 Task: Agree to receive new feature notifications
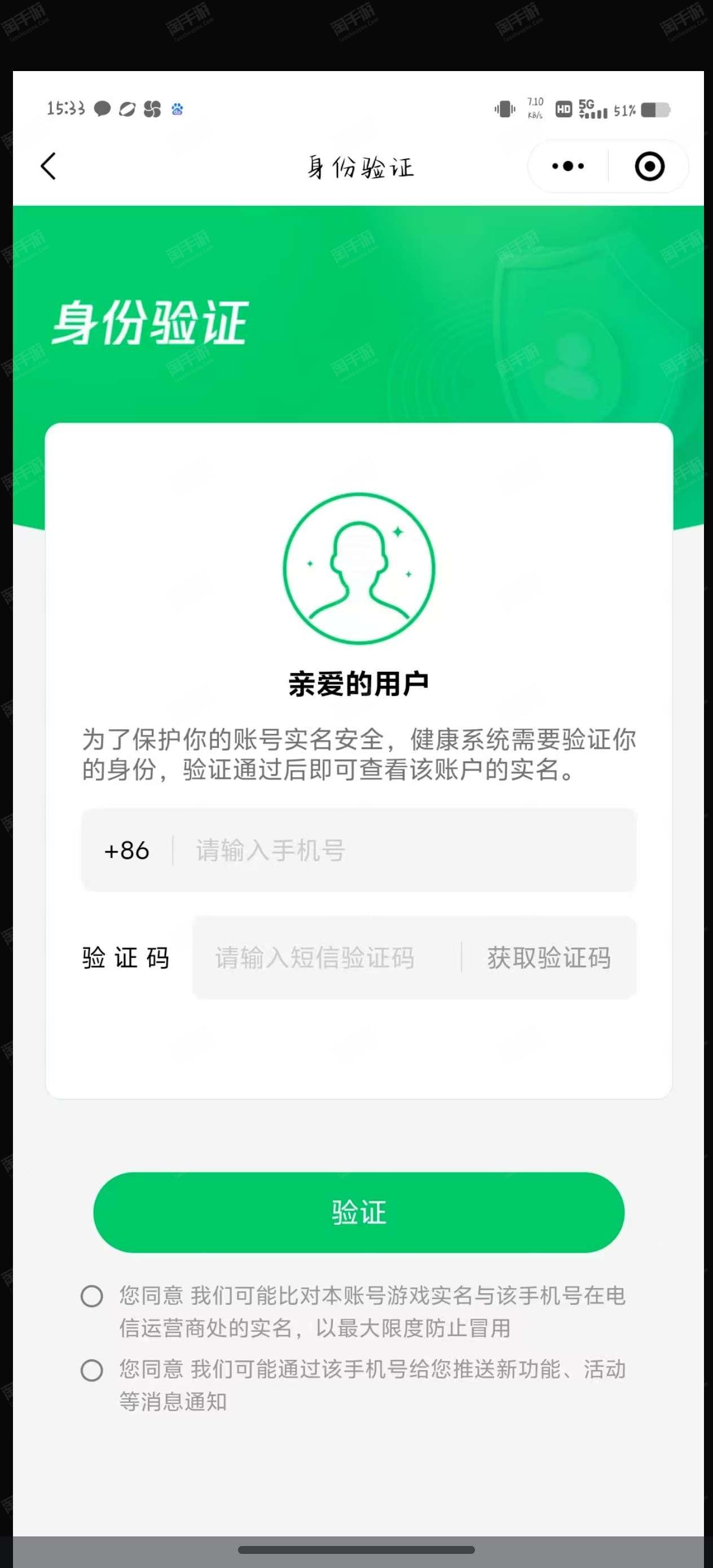[92, 1371]
